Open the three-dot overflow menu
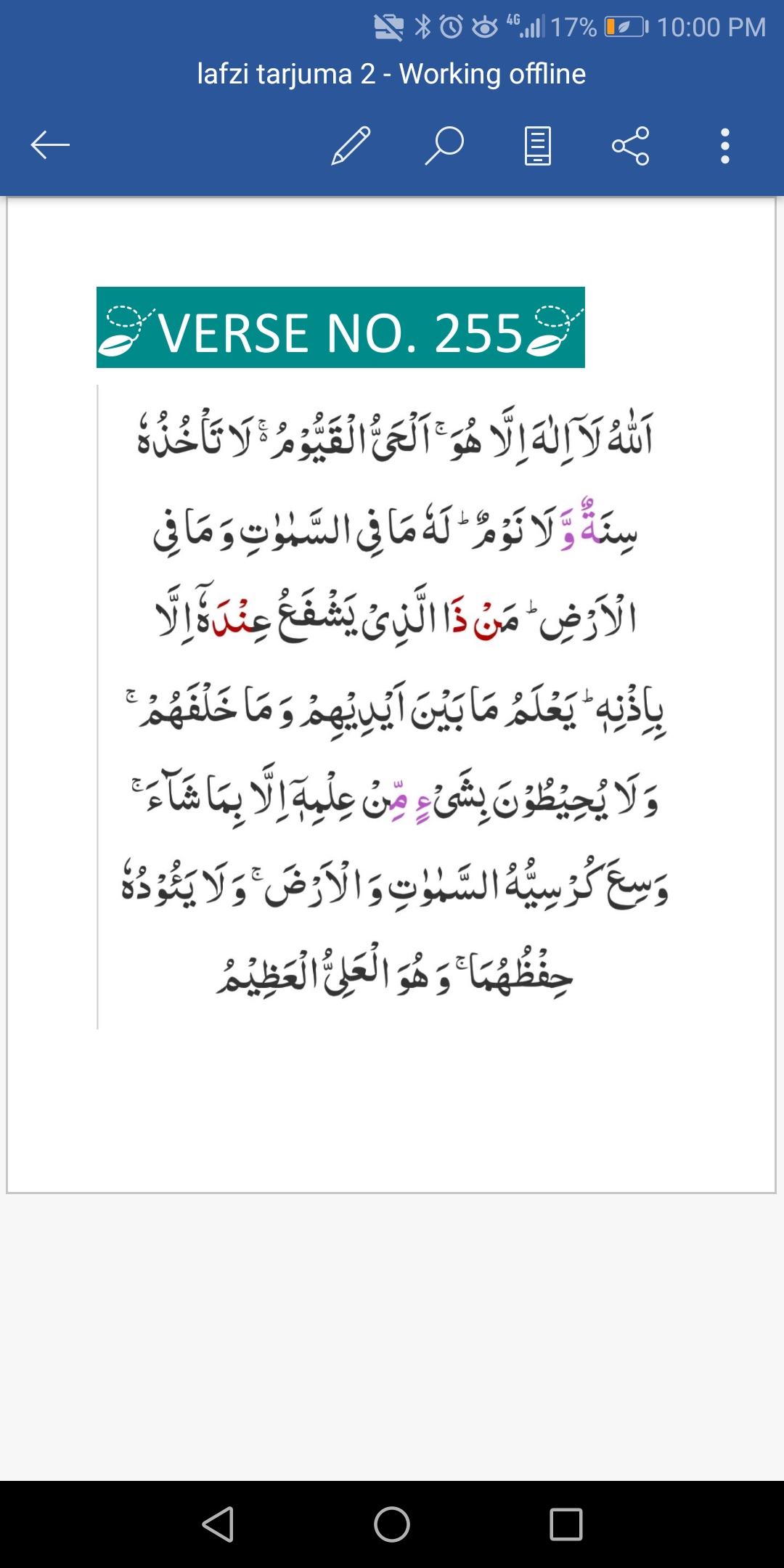This screenshot has height=1568, width=784. coord(724,145)
